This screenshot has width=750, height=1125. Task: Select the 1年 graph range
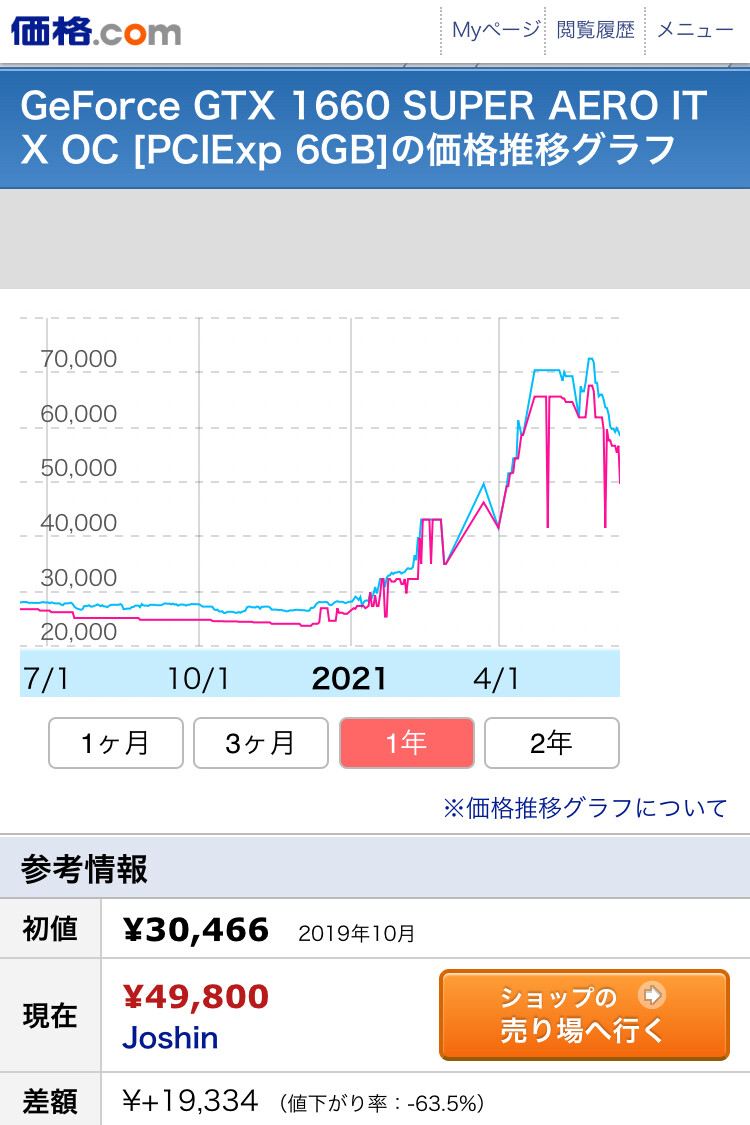(x=407, y=743)
